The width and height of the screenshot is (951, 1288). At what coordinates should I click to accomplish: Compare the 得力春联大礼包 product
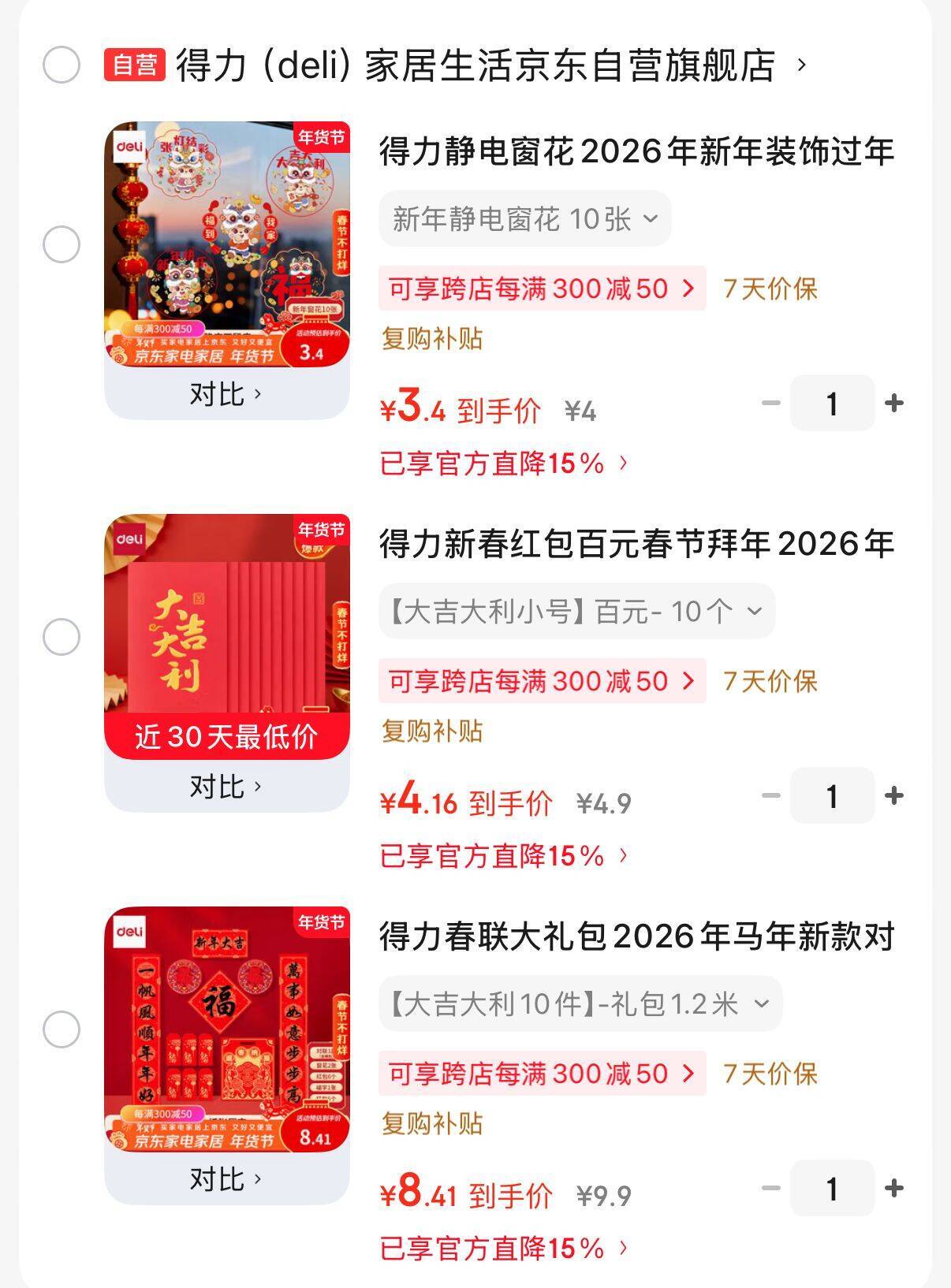(226, 1178)
